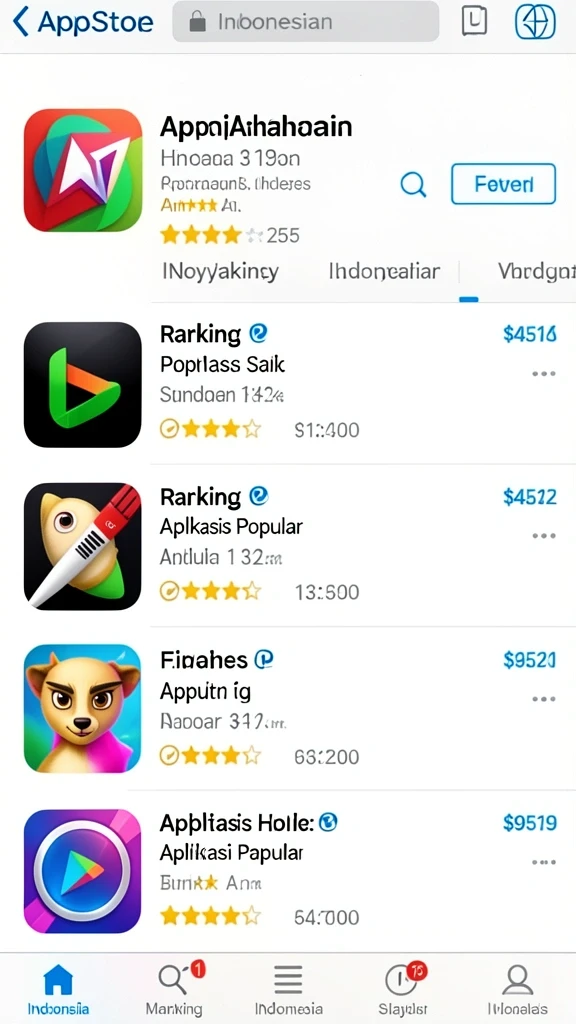
Task: Switch to the home tab in bottom bar
Action: coord(58,989)
